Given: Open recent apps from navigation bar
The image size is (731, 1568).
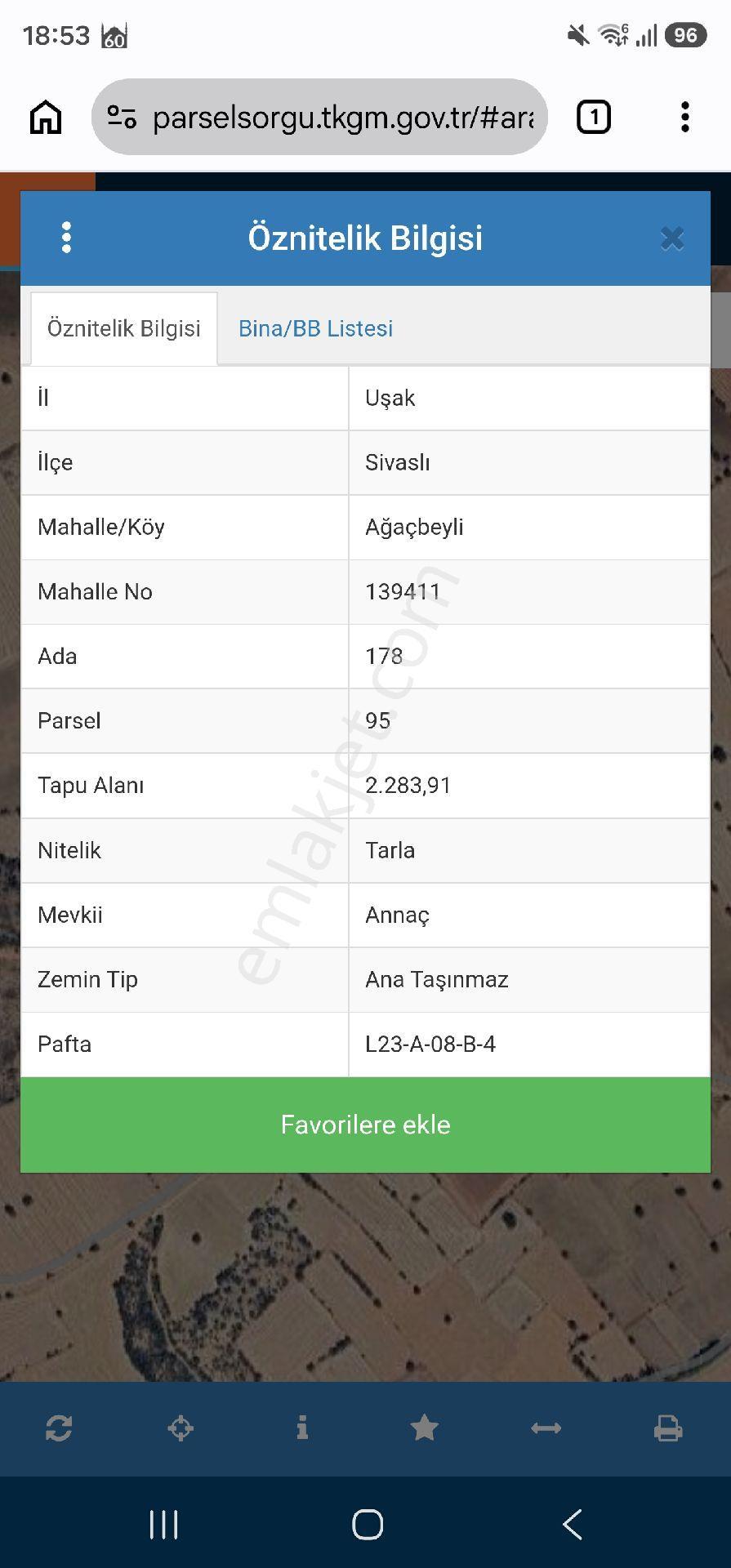Looking at the screenshot, I should (x=164, y=1524).
